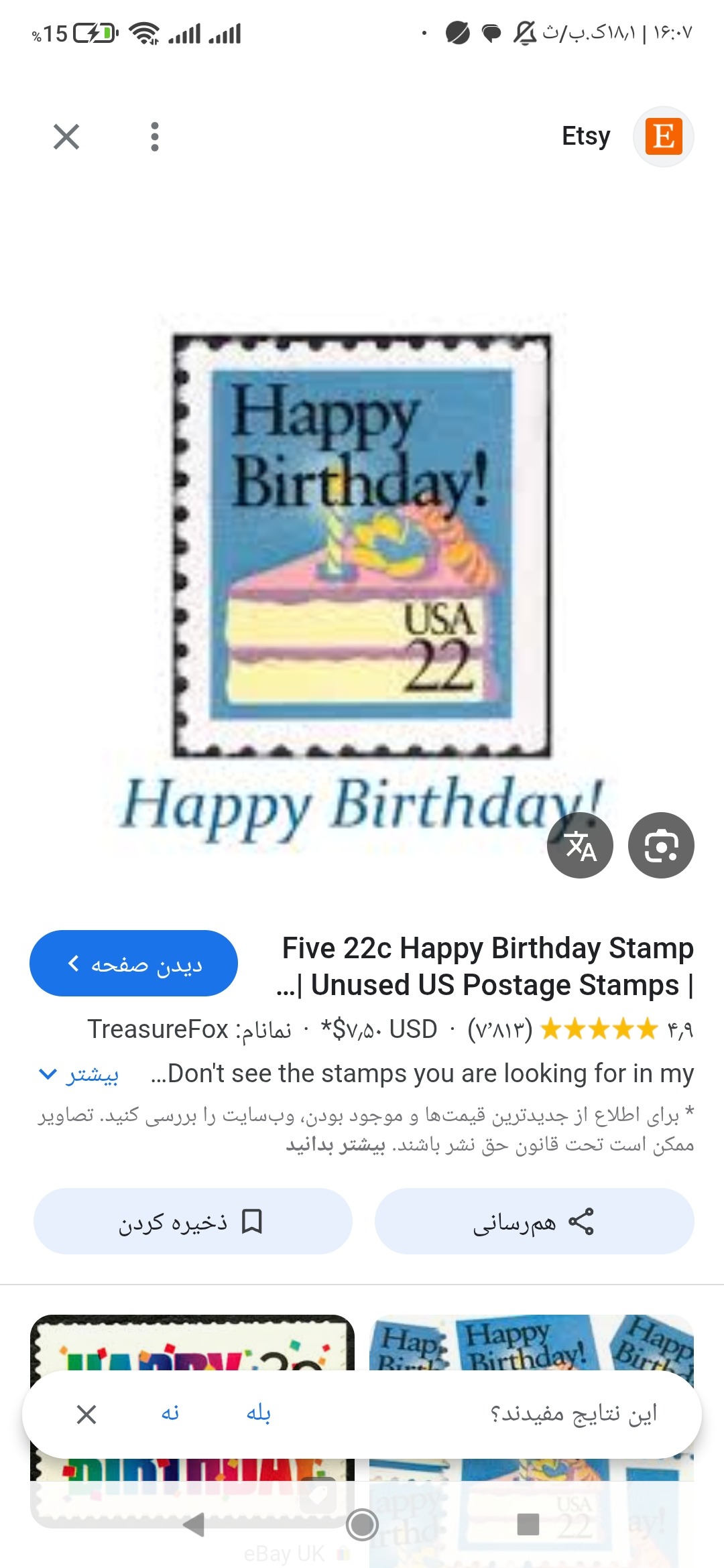Expand description with 'بیشتر'

(79, 1074)
